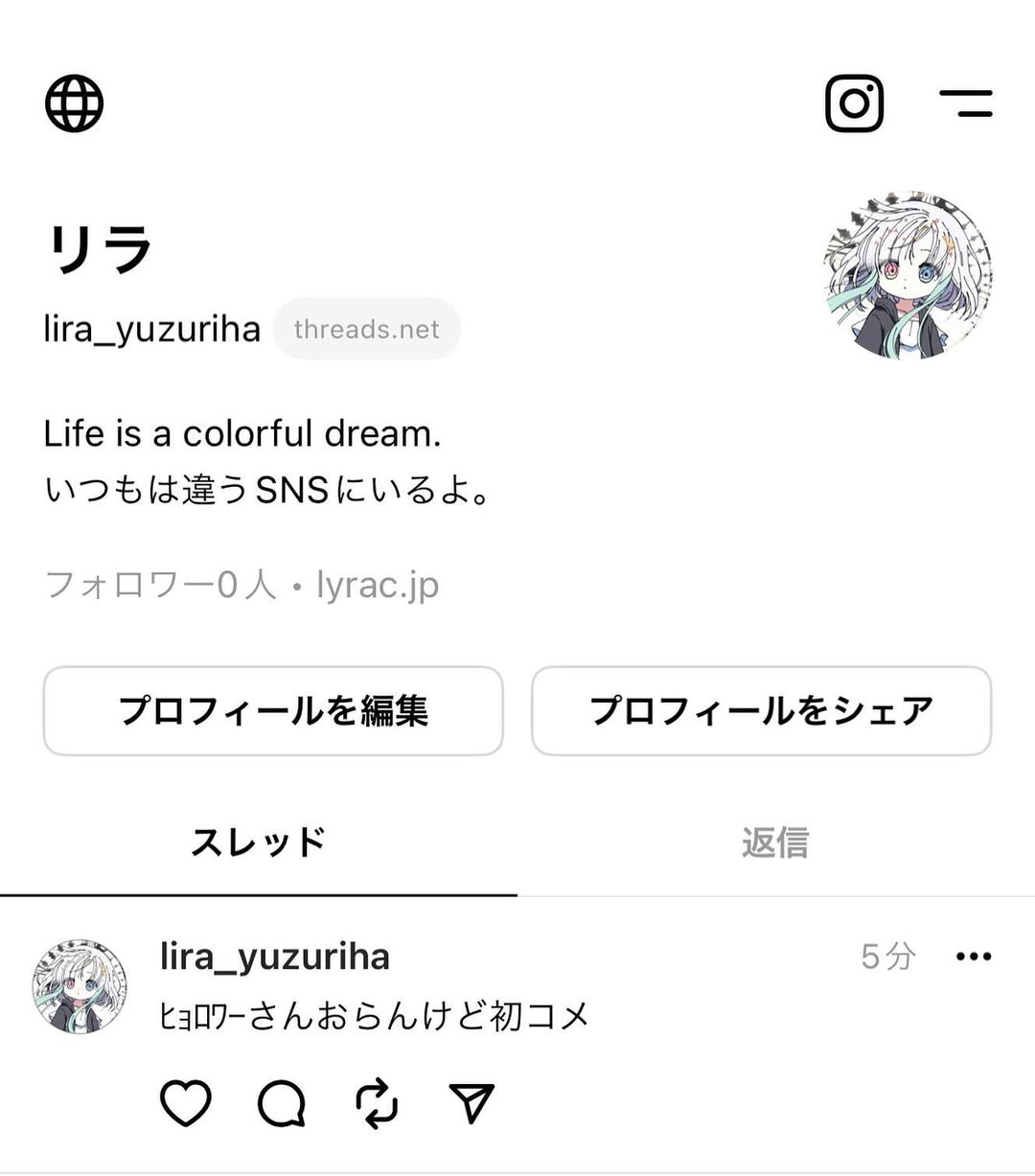
Task: Open the globe privacy icon
Action: [74, 104]
